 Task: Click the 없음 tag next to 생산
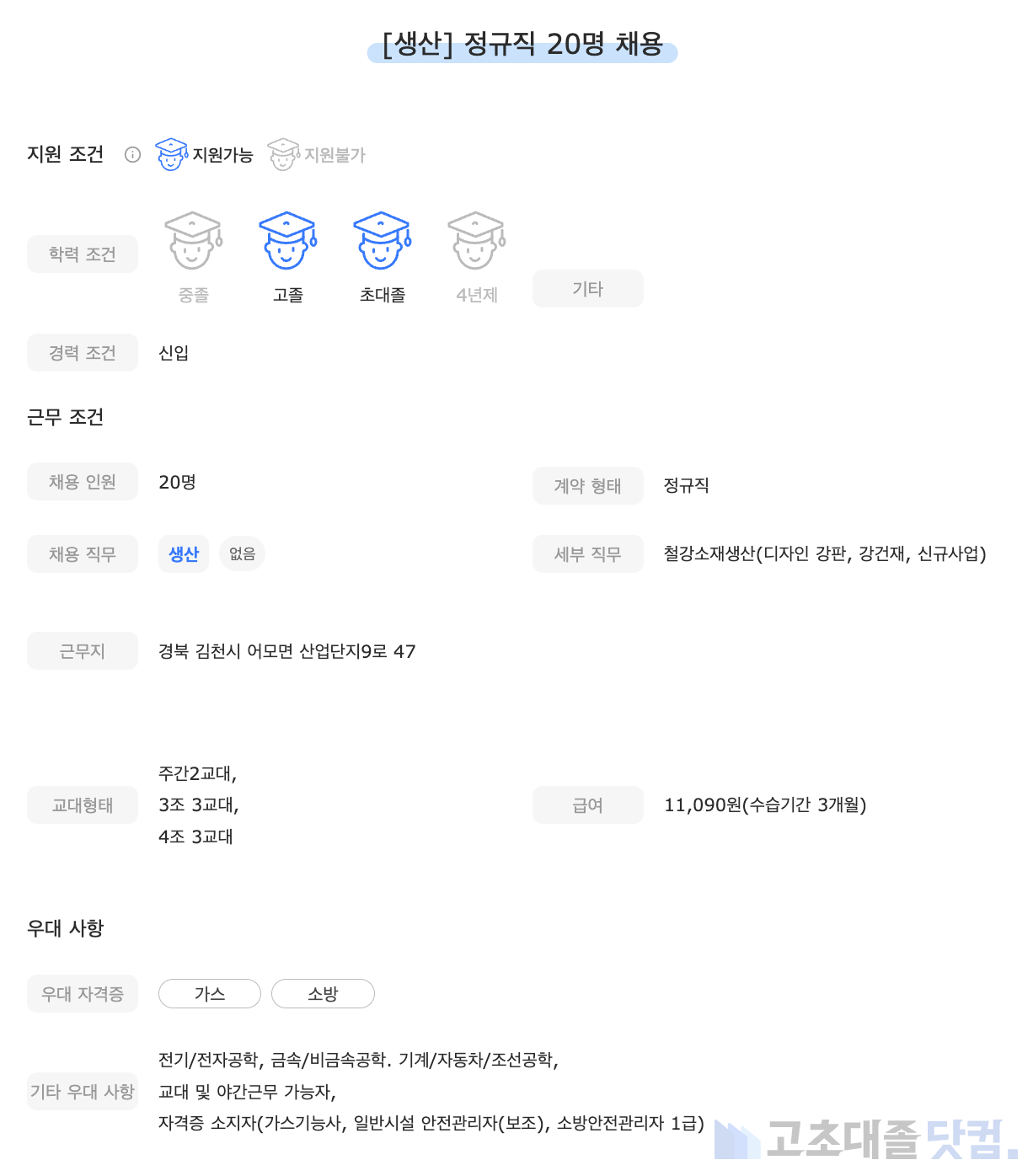(x=242, y=553)
